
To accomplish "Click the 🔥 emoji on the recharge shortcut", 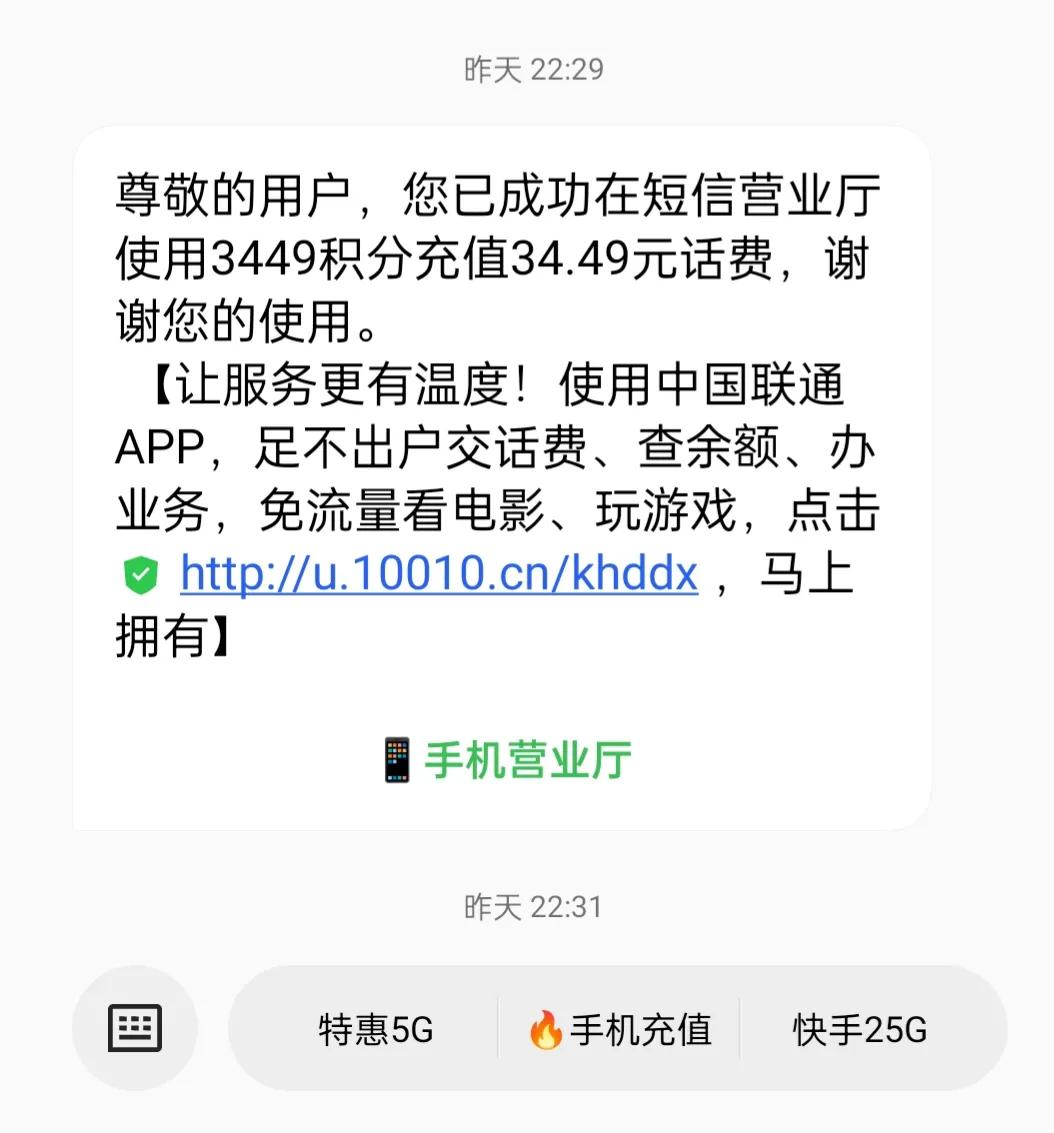I will pyautogui.click(x=548, y=1028).
